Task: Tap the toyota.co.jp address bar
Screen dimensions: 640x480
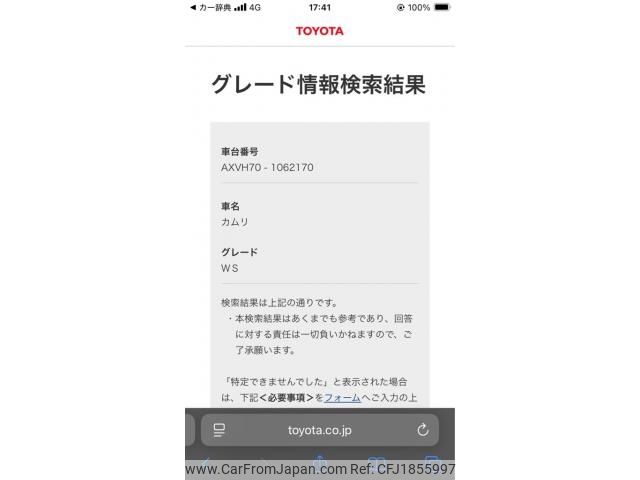Action: (x=319, y=430)
